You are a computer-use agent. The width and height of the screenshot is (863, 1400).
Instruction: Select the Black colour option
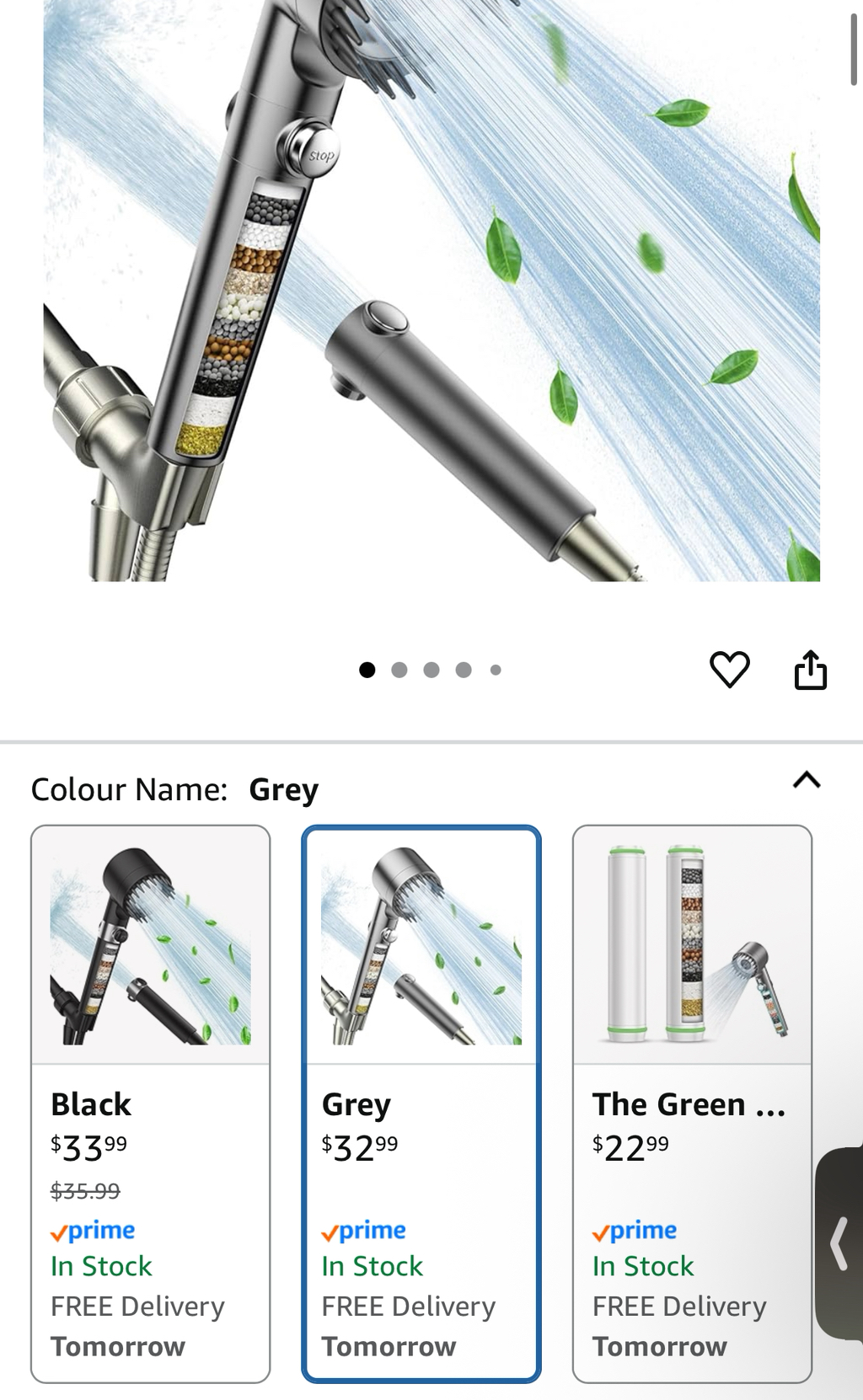pos(151,1103)
